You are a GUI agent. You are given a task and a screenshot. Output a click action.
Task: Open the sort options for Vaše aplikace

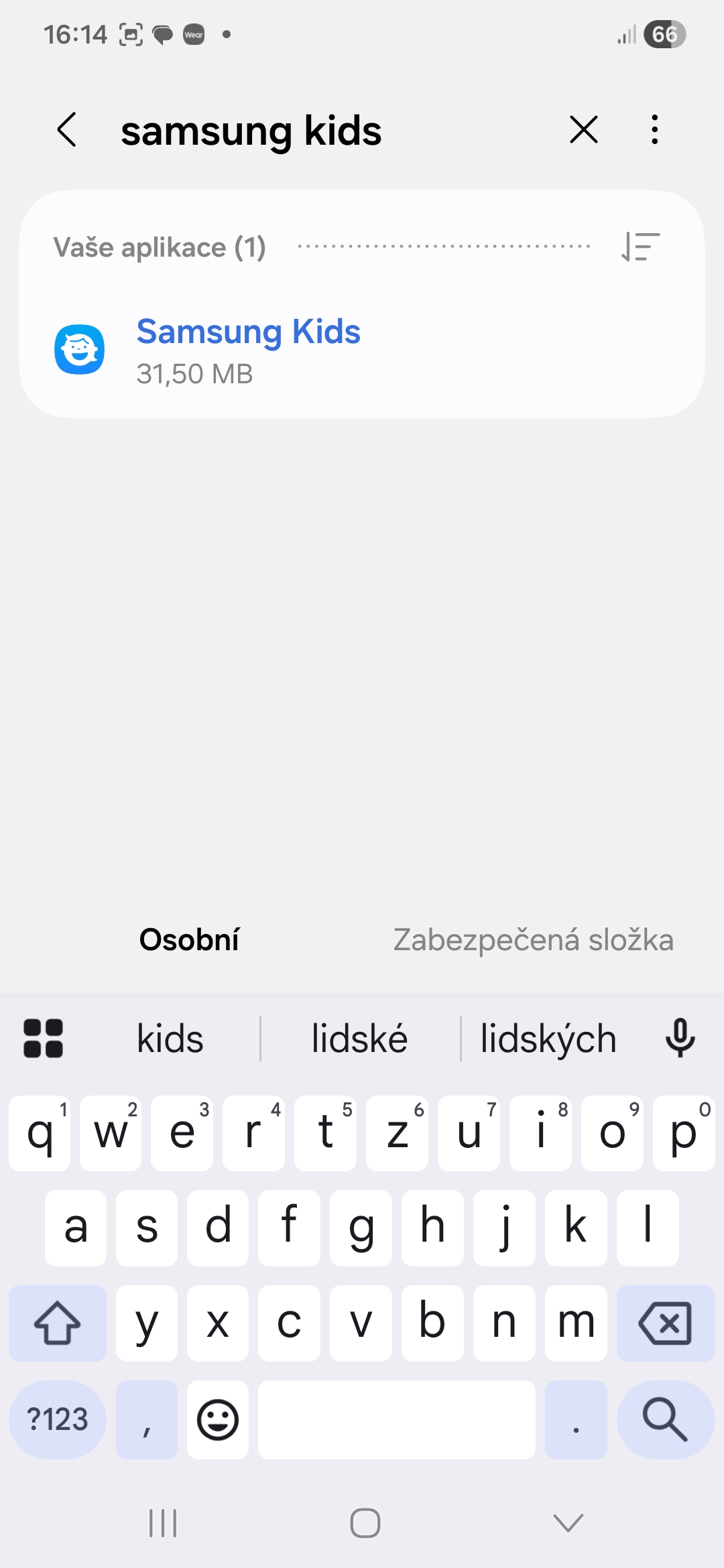point(641,247)
